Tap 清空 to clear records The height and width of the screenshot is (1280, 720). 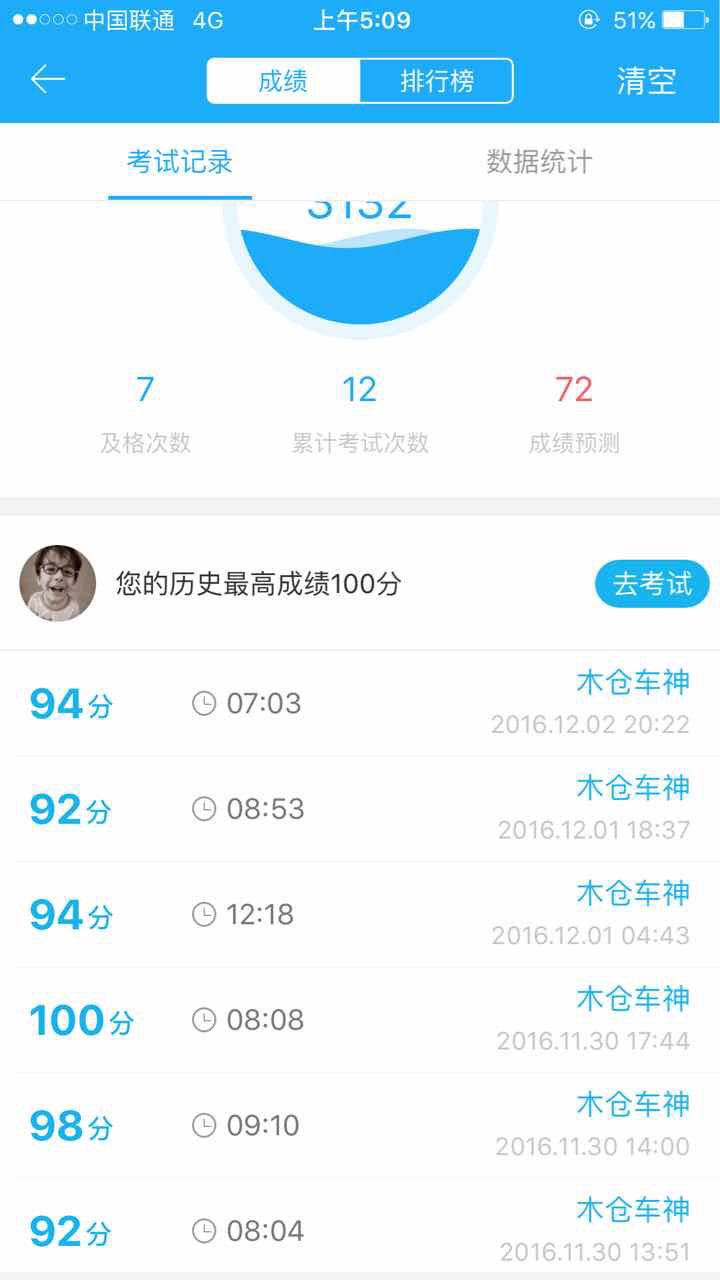pos(646,81)
